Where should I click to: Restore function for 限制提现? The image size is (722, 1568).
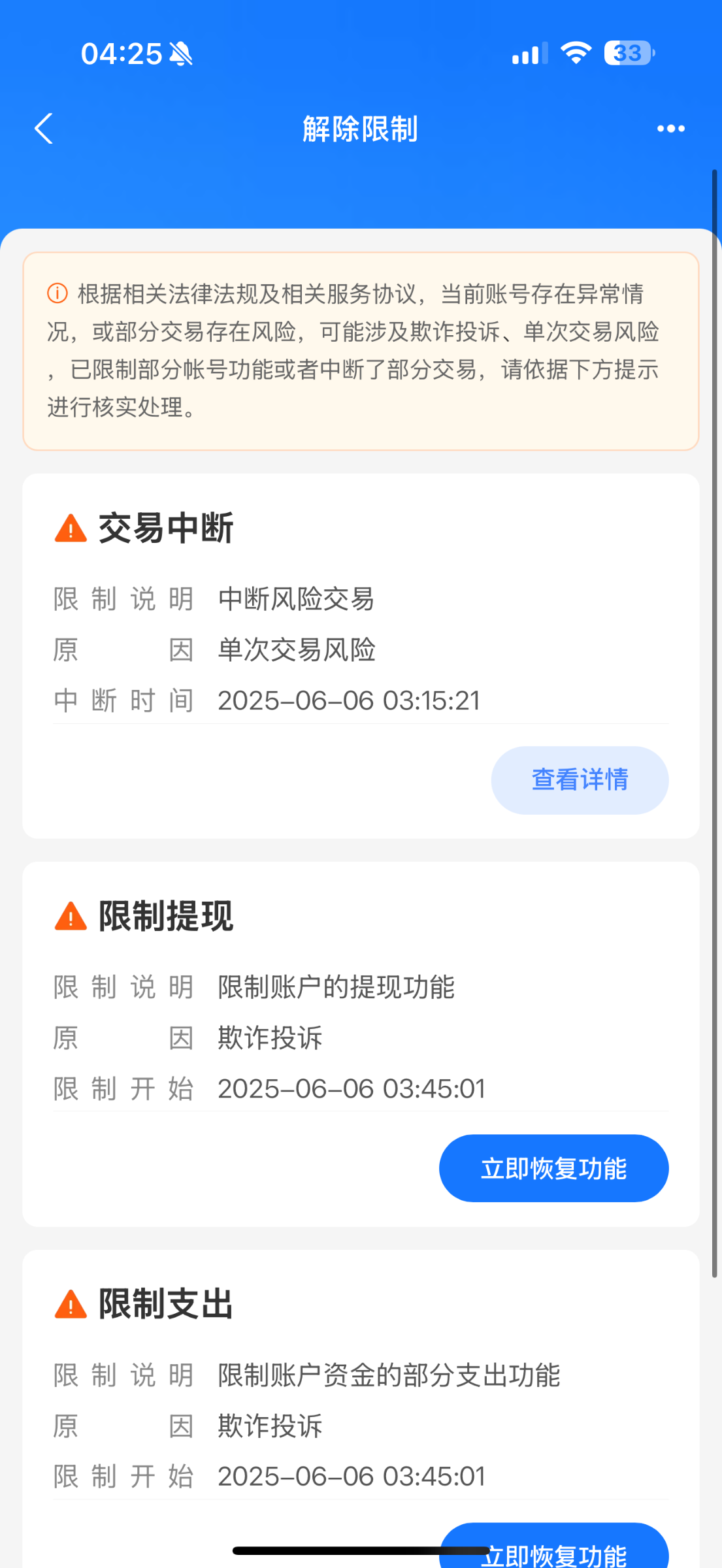coord(553,1168)
